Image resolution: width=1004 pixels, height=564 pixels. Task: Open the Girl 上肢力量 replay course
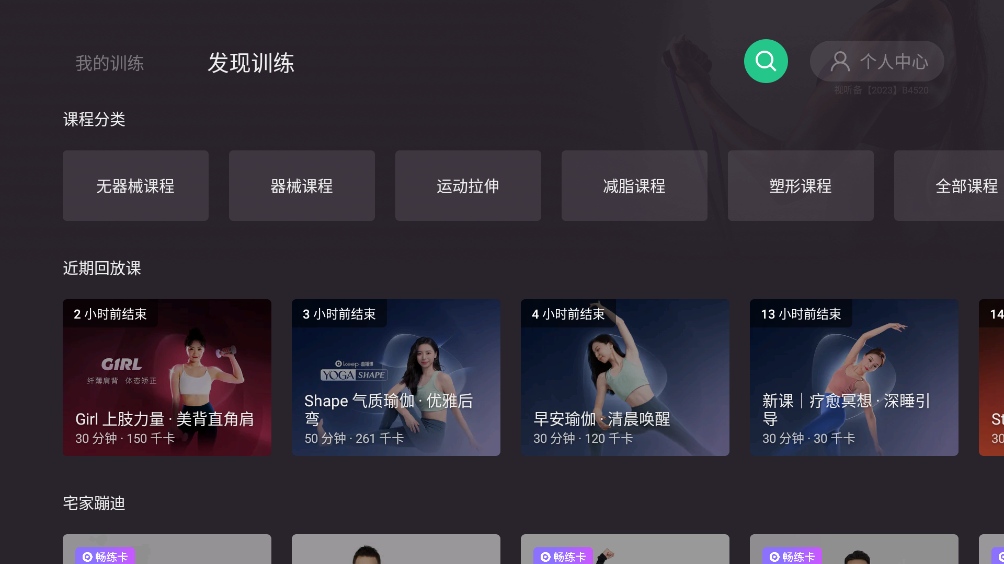[x=167, y=377]
